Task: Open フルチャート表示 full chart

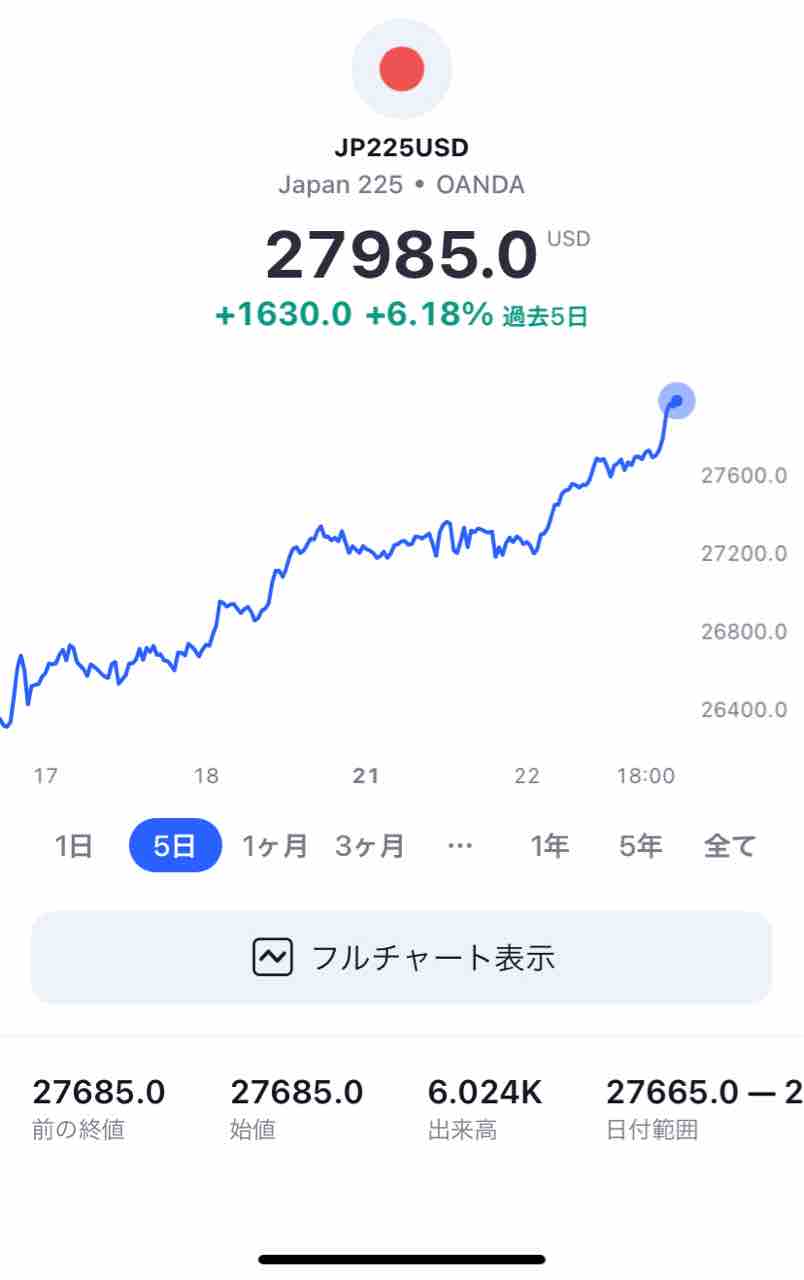Action: (402, 958)
